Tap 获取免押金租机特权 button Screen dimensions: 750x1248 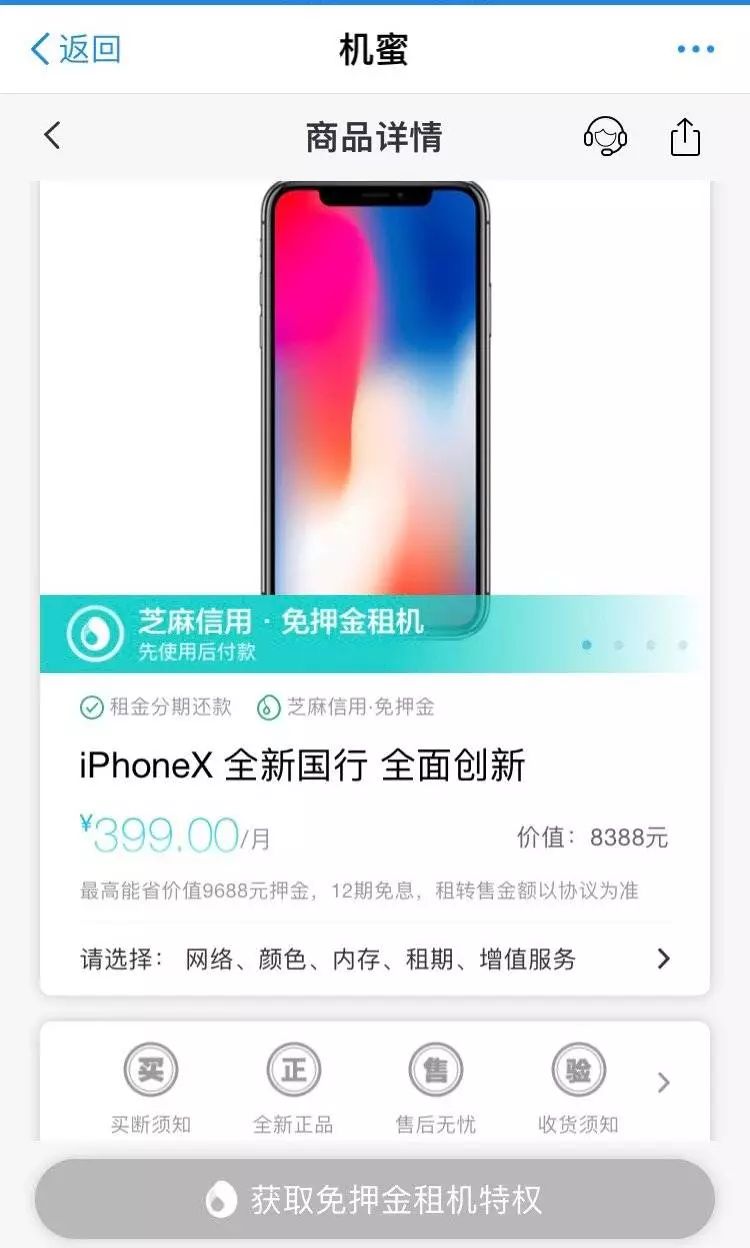375,1199
